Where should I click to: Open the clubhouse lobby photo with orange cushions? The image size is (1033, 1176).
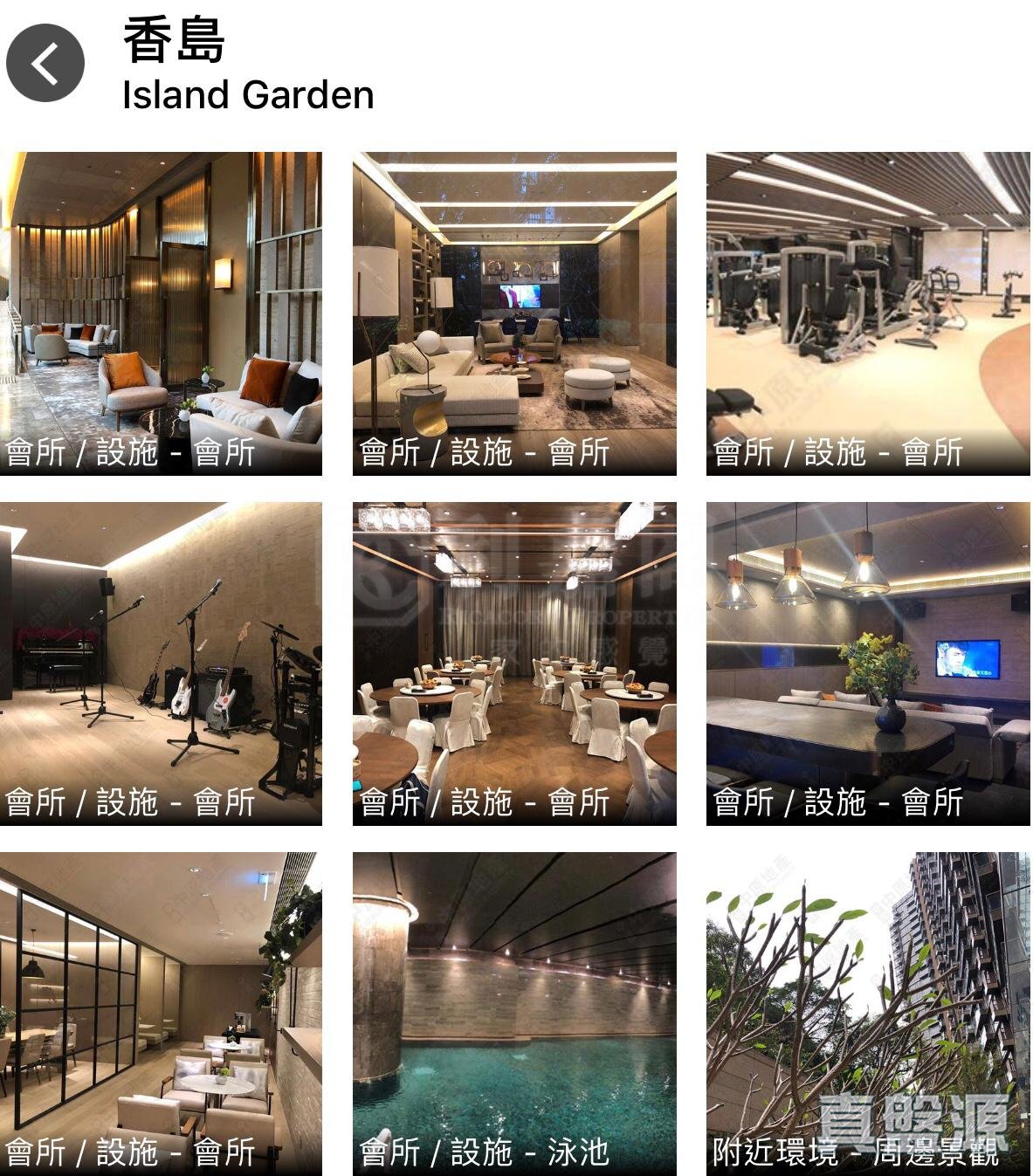(x=161, y=313)
